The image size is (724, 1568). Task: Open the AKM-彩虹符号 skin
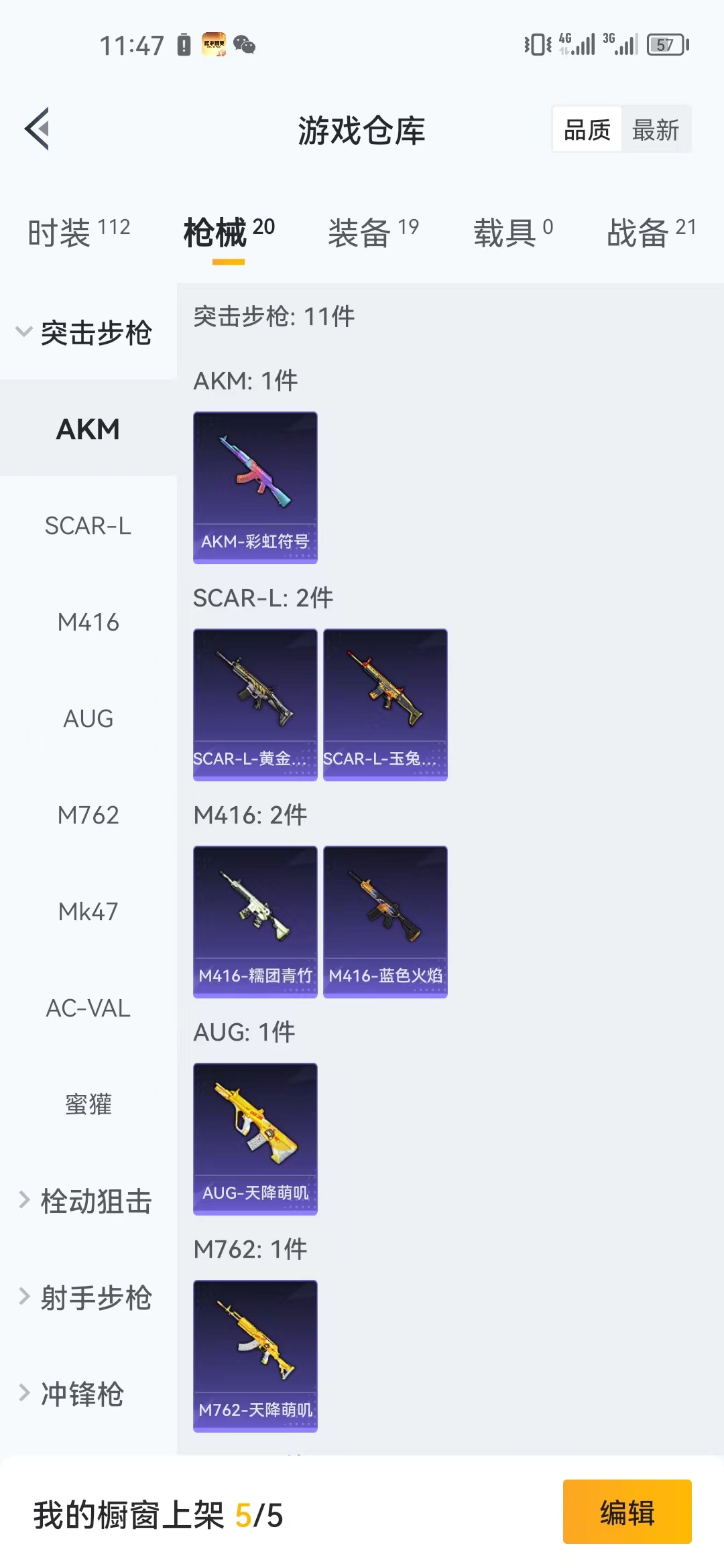click(x=255, y=487)
